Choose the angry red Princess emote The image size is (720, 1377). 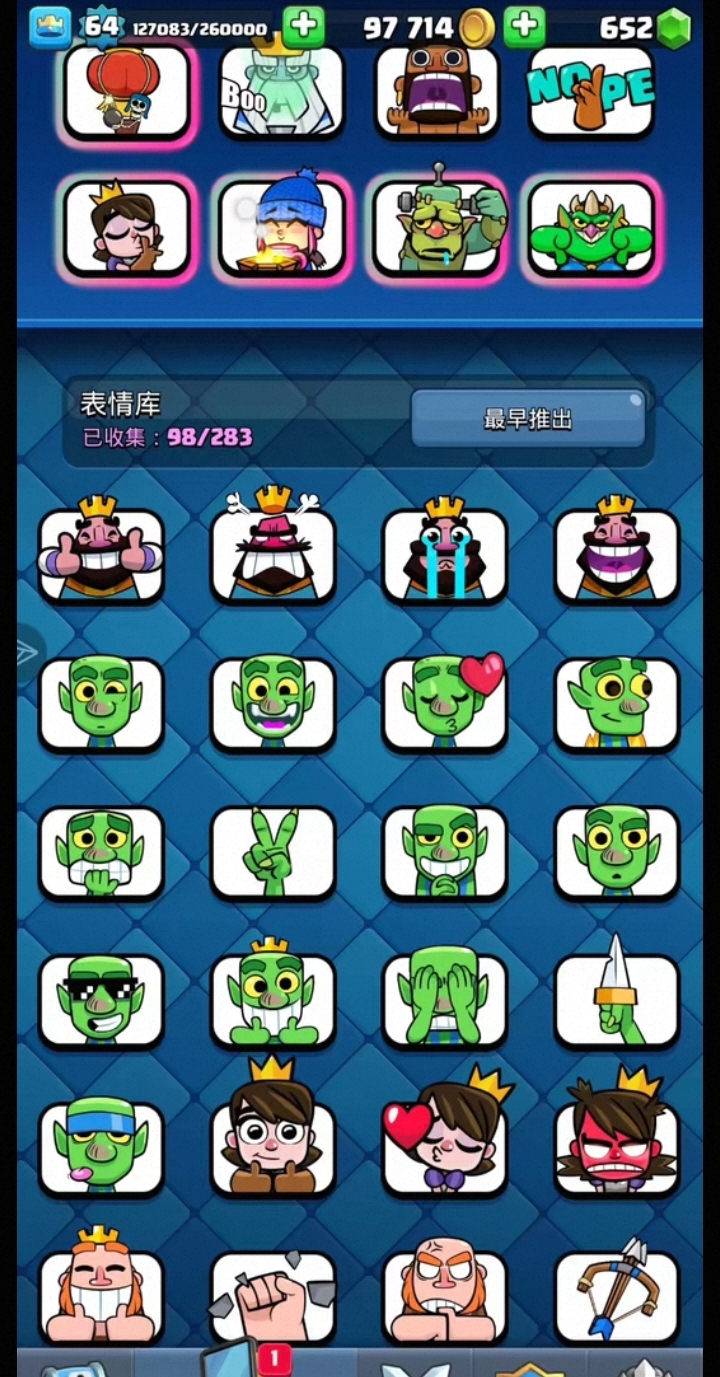coord(617,1148)
